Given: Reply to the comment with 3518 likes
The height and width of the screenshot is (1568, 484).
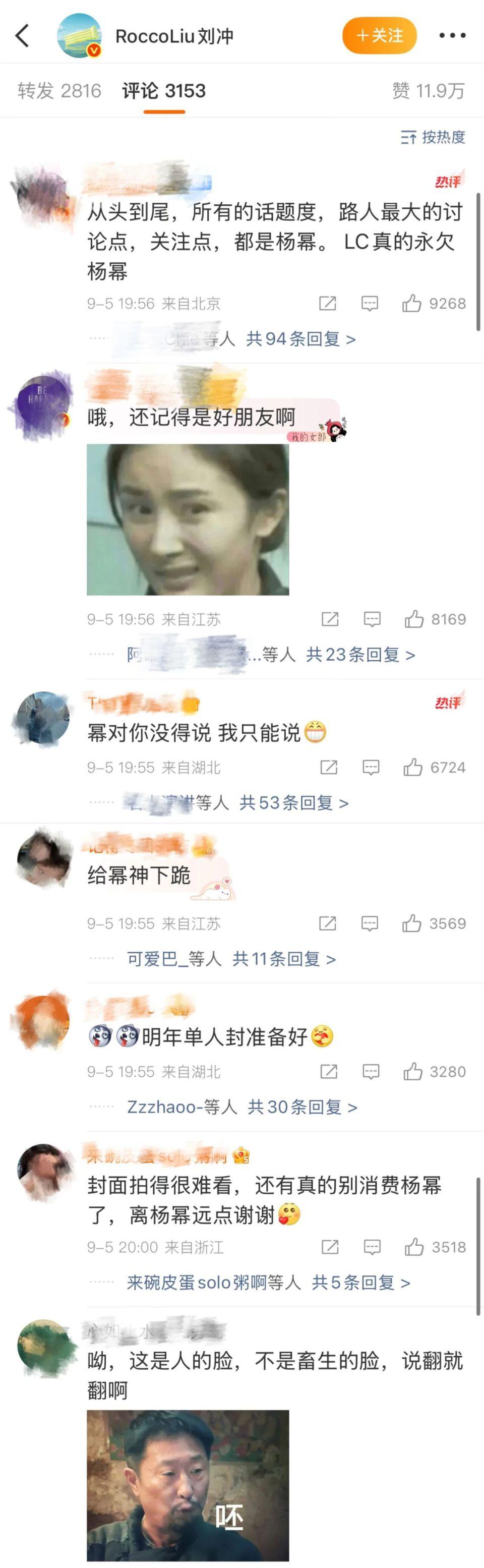Looking at the screenshot, I should [x=372, y=1247].
